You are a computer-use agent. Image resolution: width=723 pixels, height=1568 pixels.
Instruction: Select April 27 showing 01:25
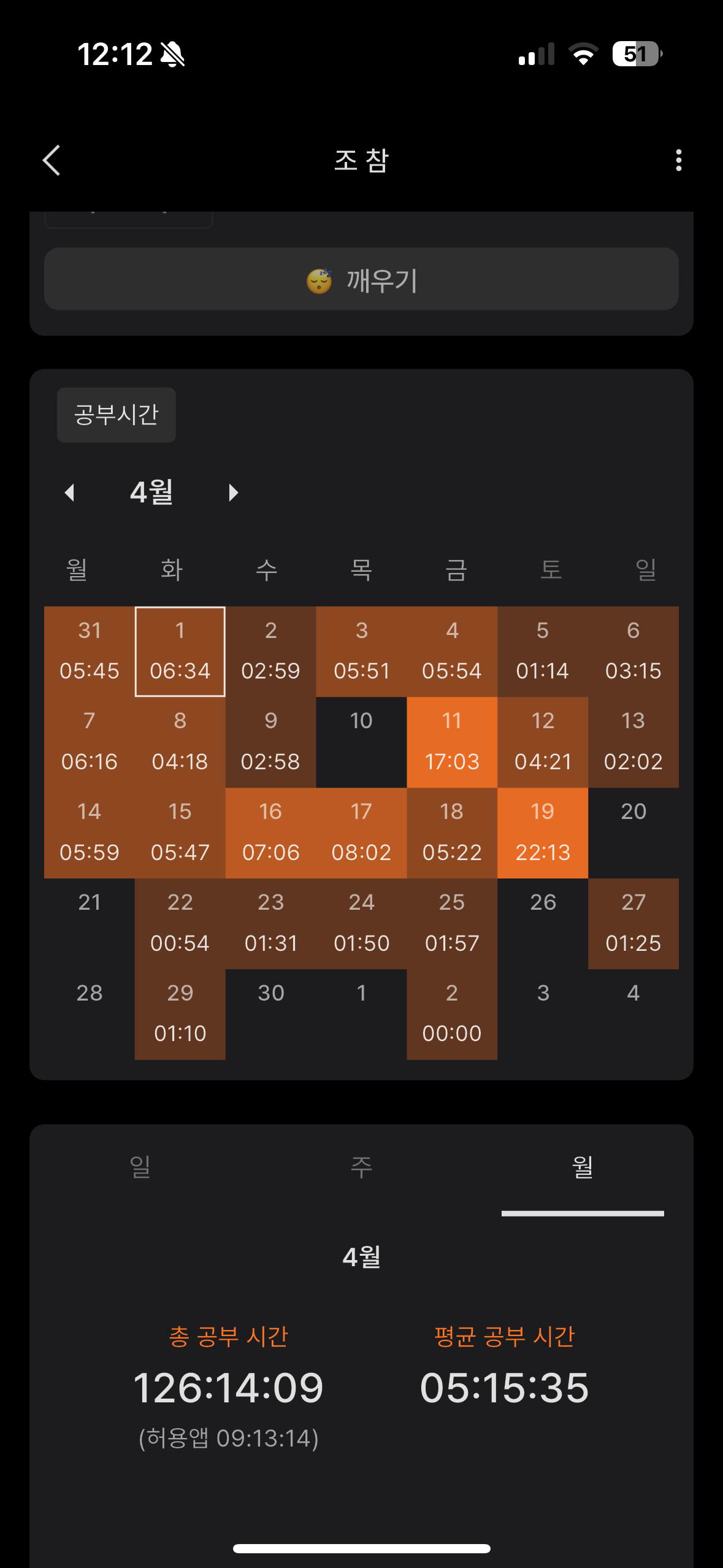[x=633, y=924]
